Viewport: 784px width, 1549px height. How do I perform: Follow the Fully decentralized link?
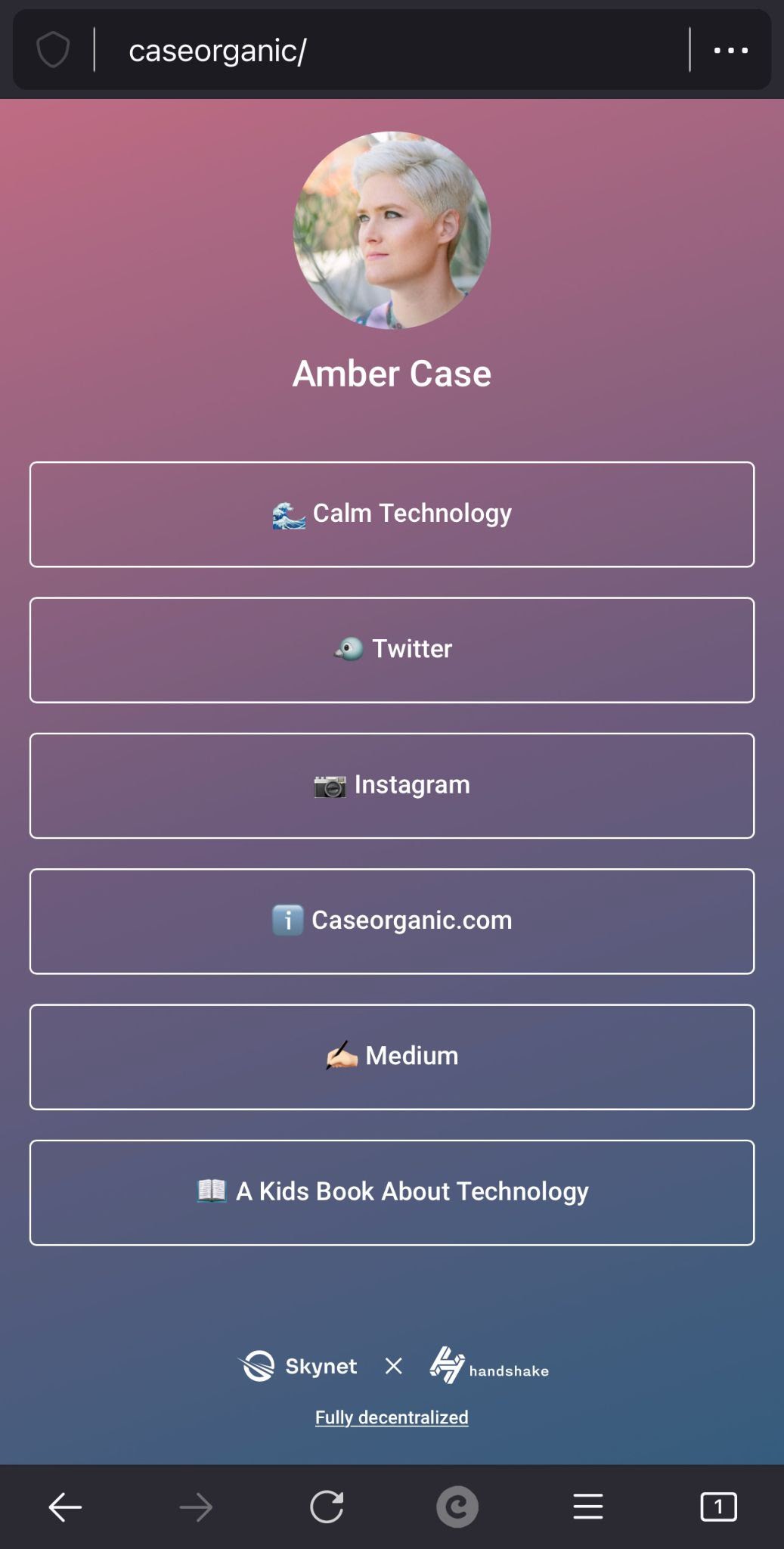(392, 1417)
